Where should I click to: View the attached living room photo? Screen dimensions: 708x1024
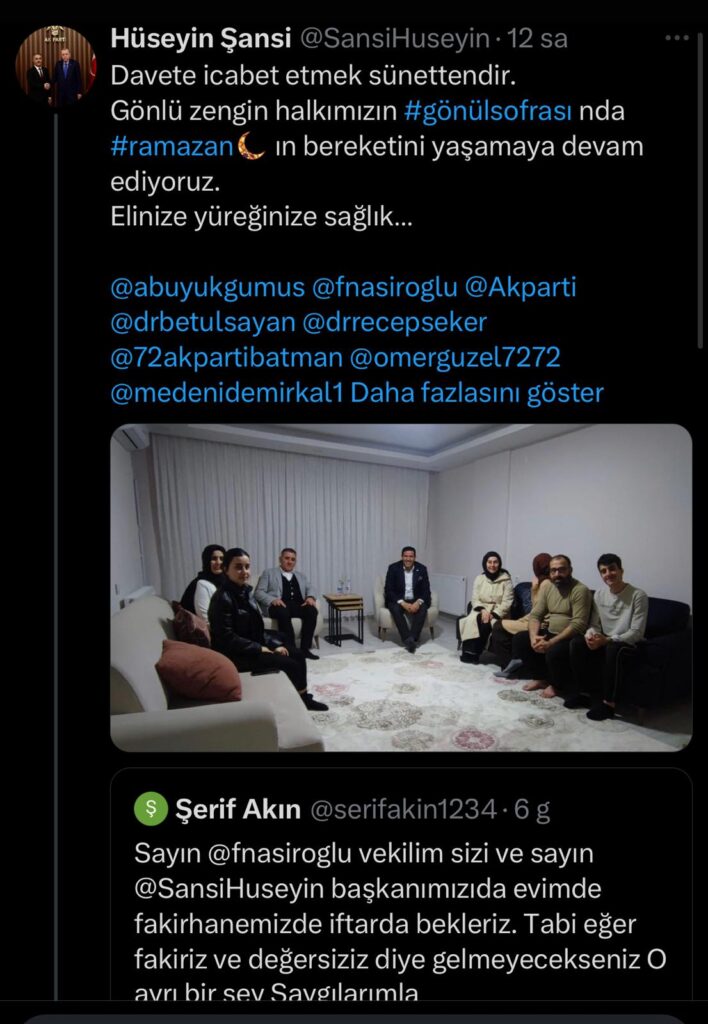[401, 587]
